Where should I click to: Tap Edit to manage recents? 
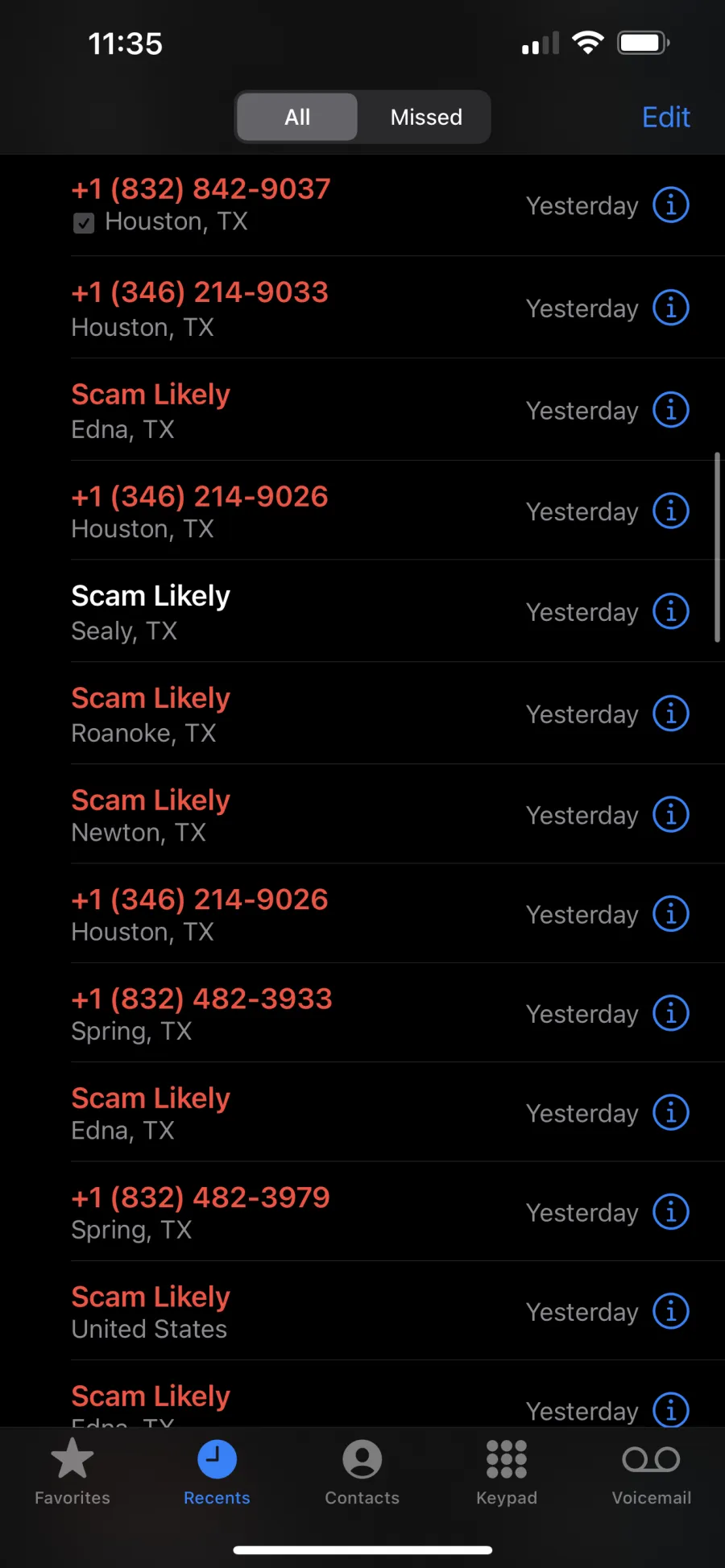click(665, 118)
